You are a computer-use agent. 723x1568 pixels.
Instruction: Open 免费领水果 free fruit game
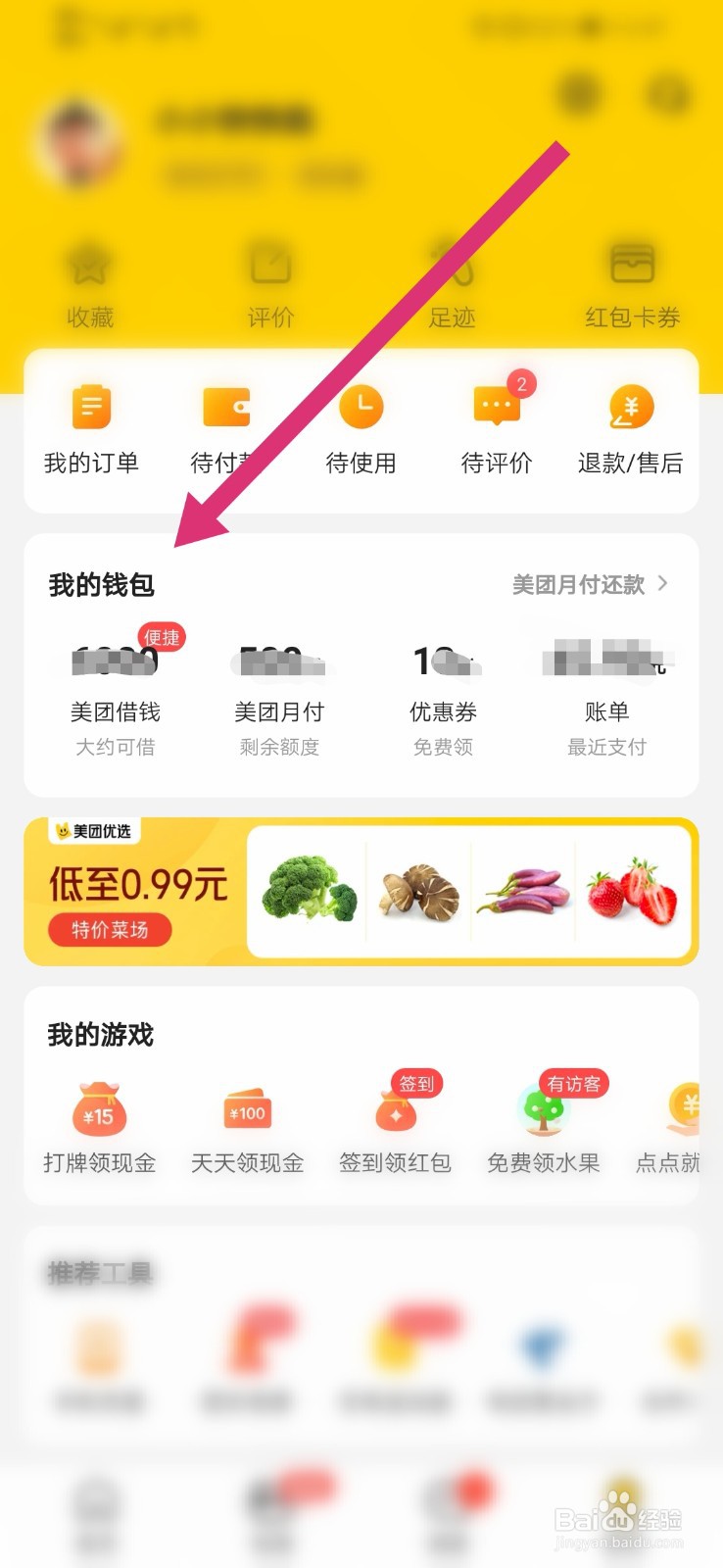click(x=543, y=1117)
